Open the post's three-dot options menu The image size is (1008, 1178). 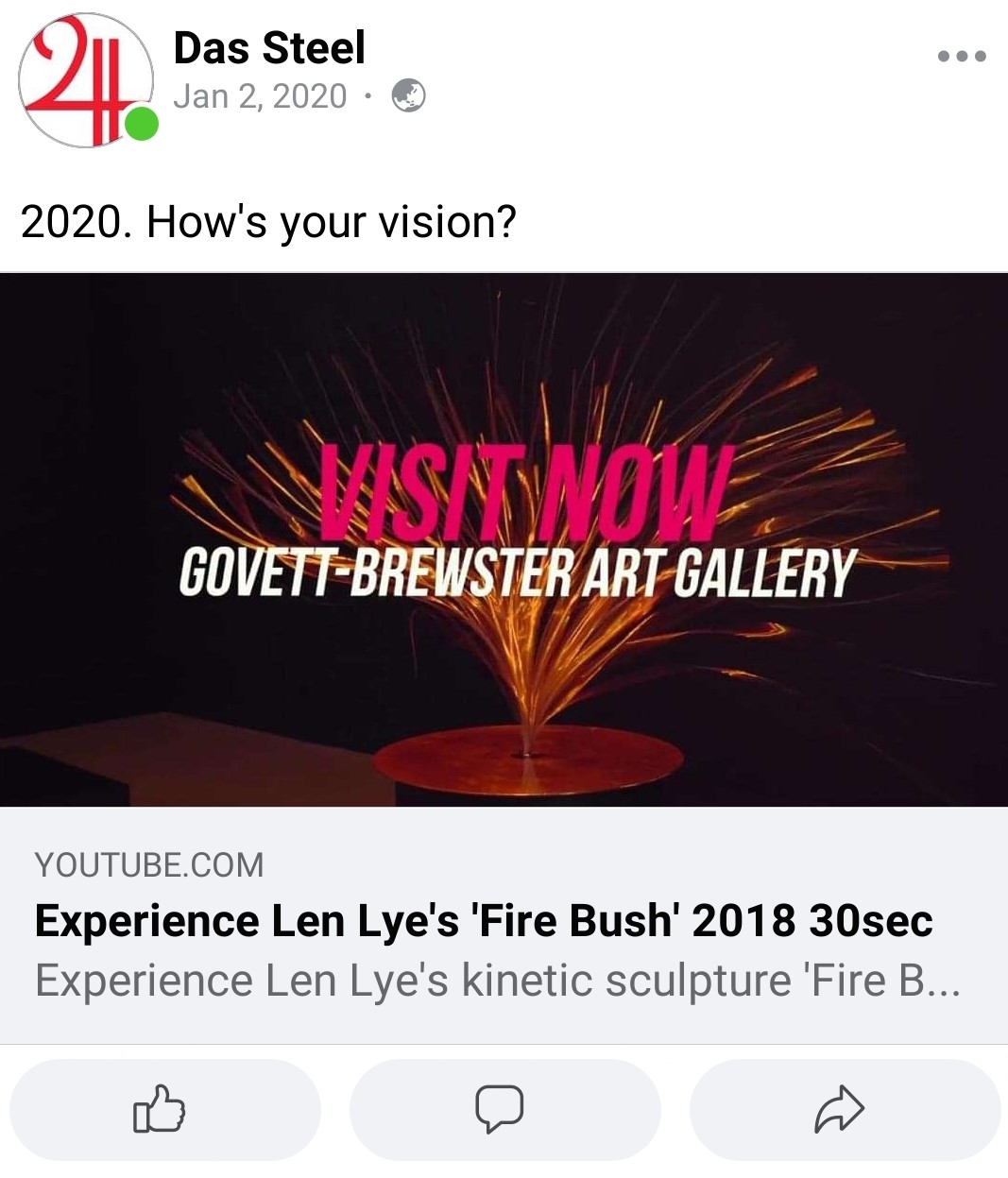(961, 57)
